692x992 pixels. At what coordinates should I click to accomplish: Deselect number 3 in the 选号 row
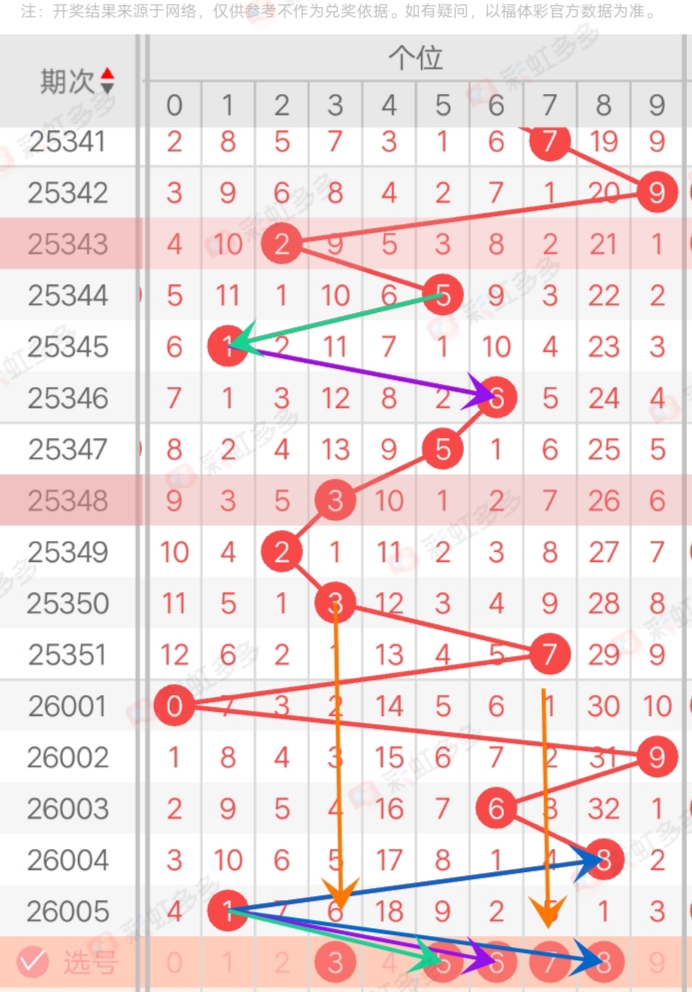[335, 963]
